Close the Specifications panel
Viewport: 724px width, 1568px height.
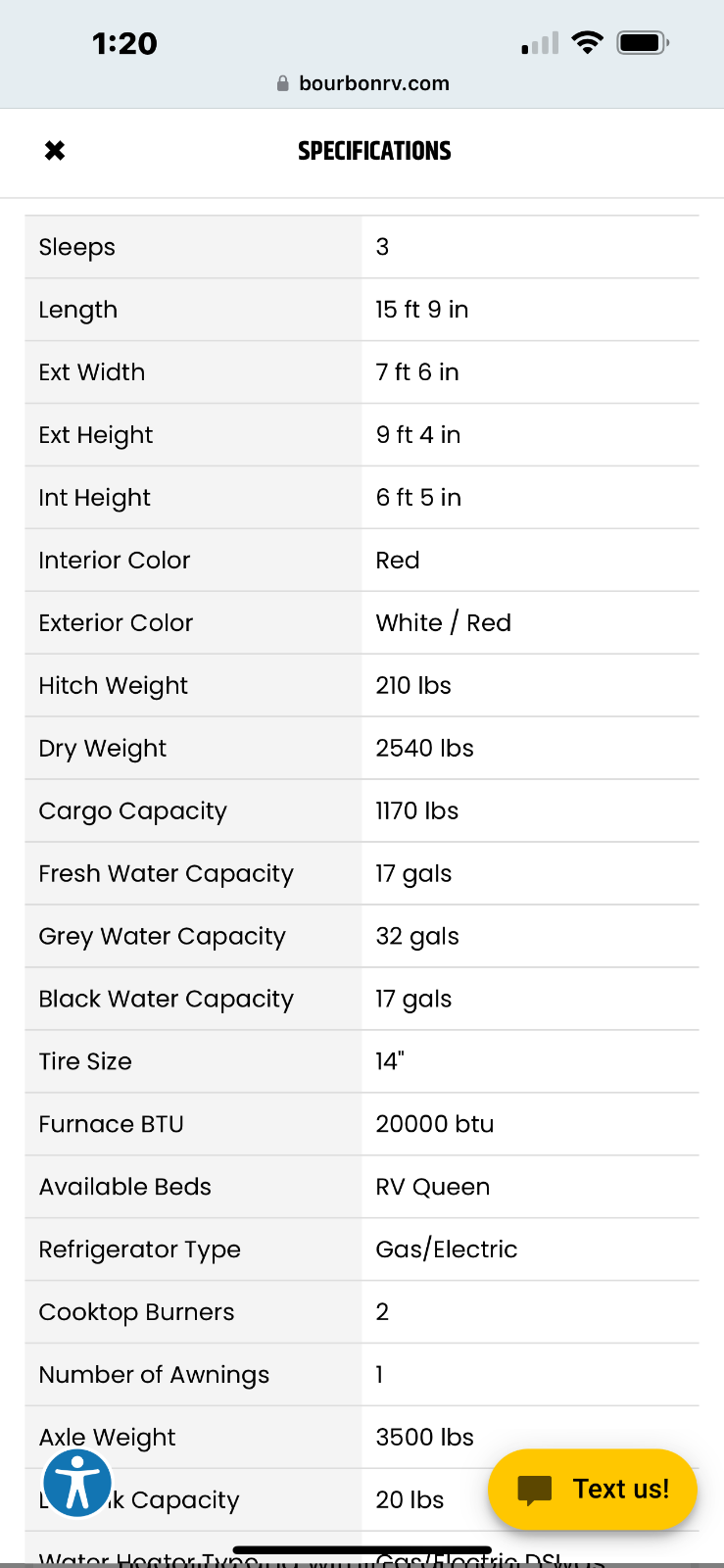(55, 150)
